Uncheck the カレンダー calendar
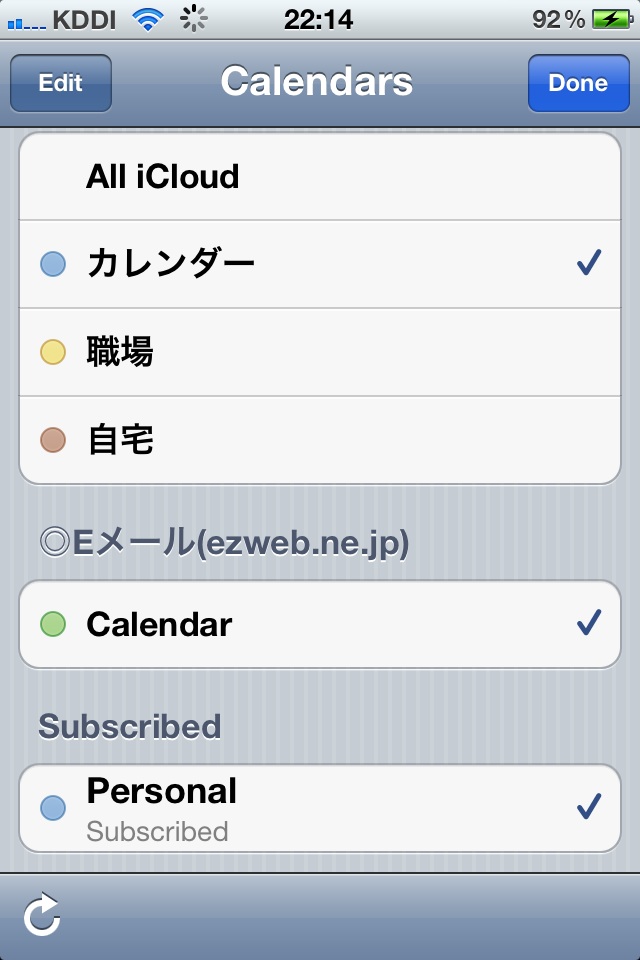640x960 pixels. pyautogui.click(x=320, y=264)
